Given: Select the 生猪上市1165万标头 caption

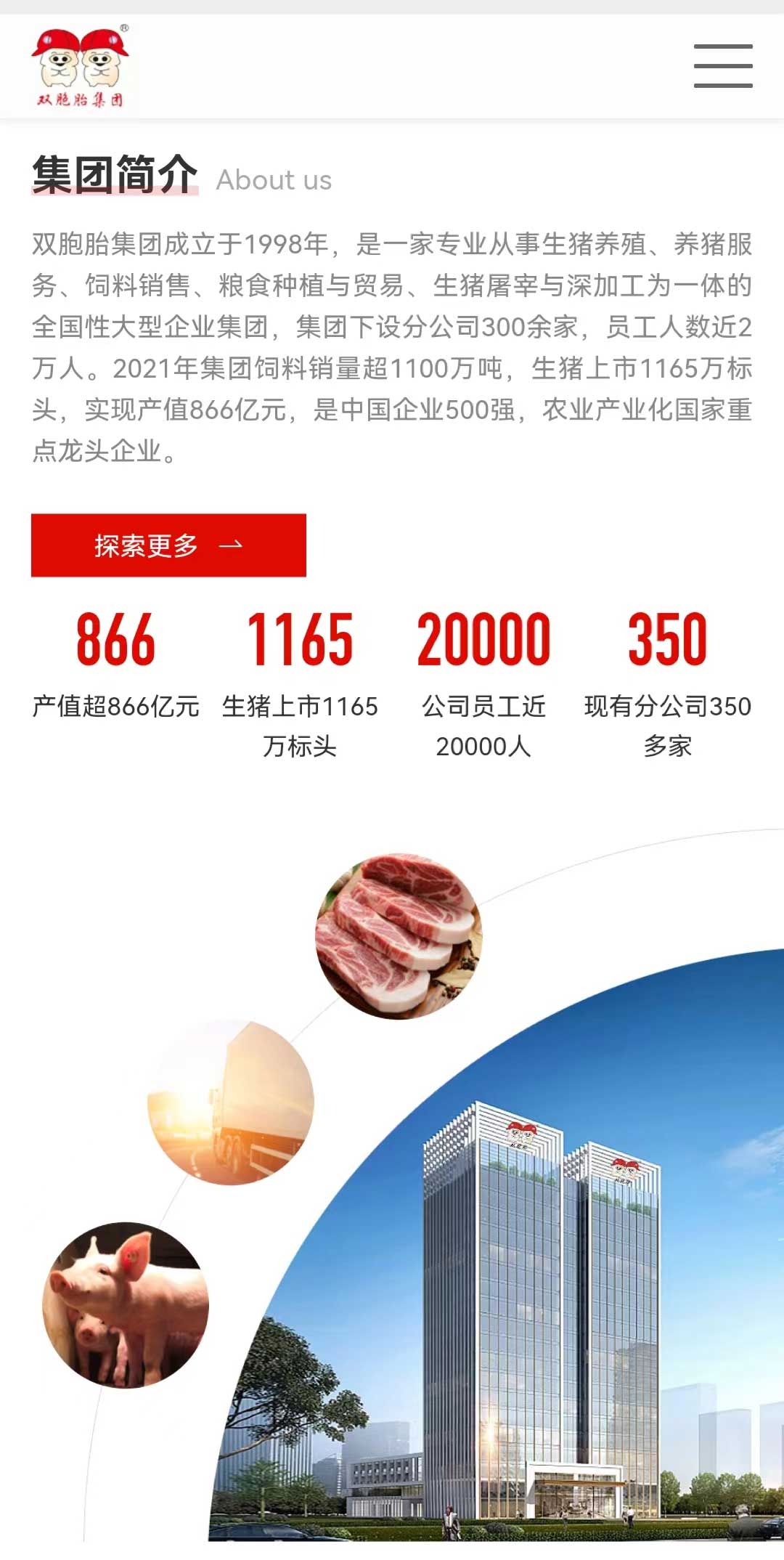Looking at the screenshot, I should tap(299, 725).
